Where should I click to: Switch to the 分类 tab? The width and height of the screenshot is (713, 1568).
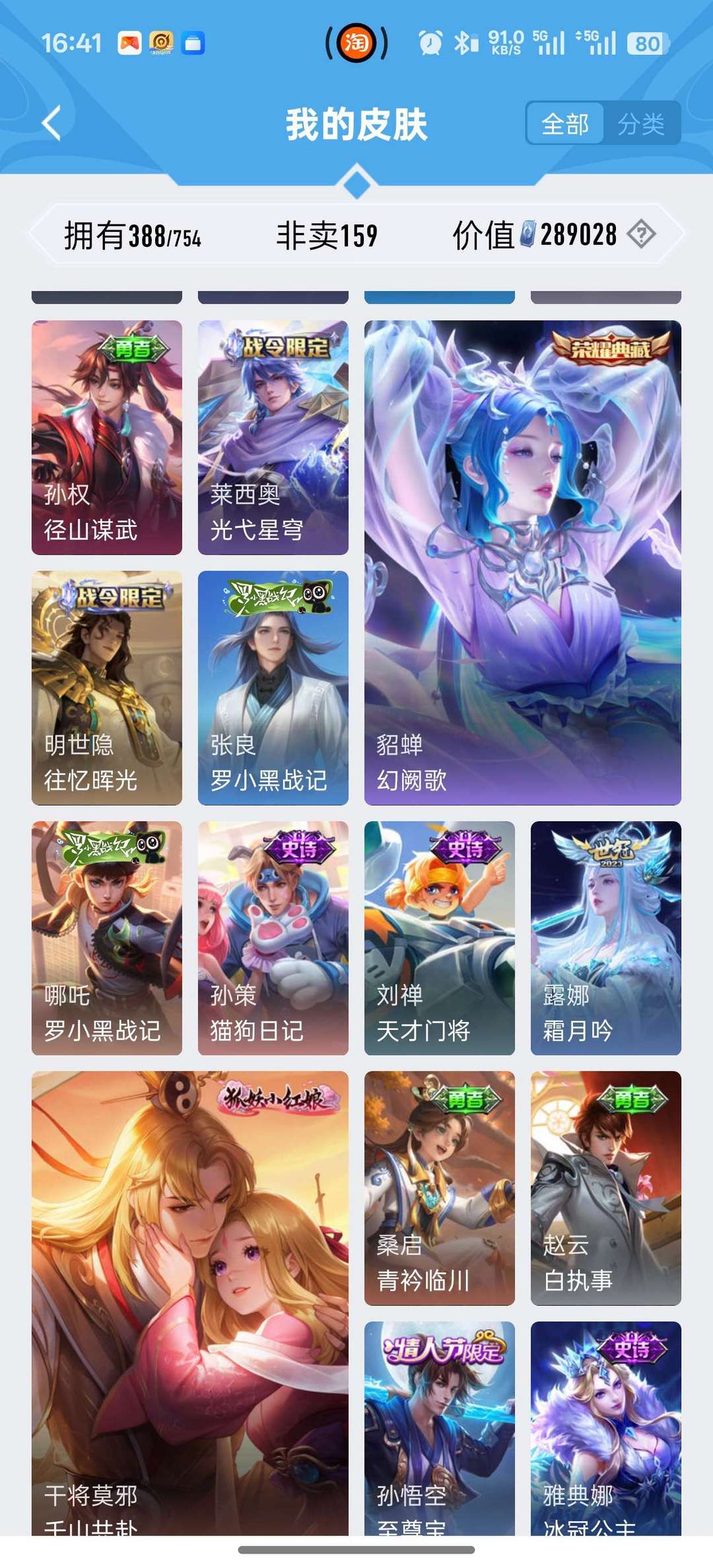[x=644, y=123]
